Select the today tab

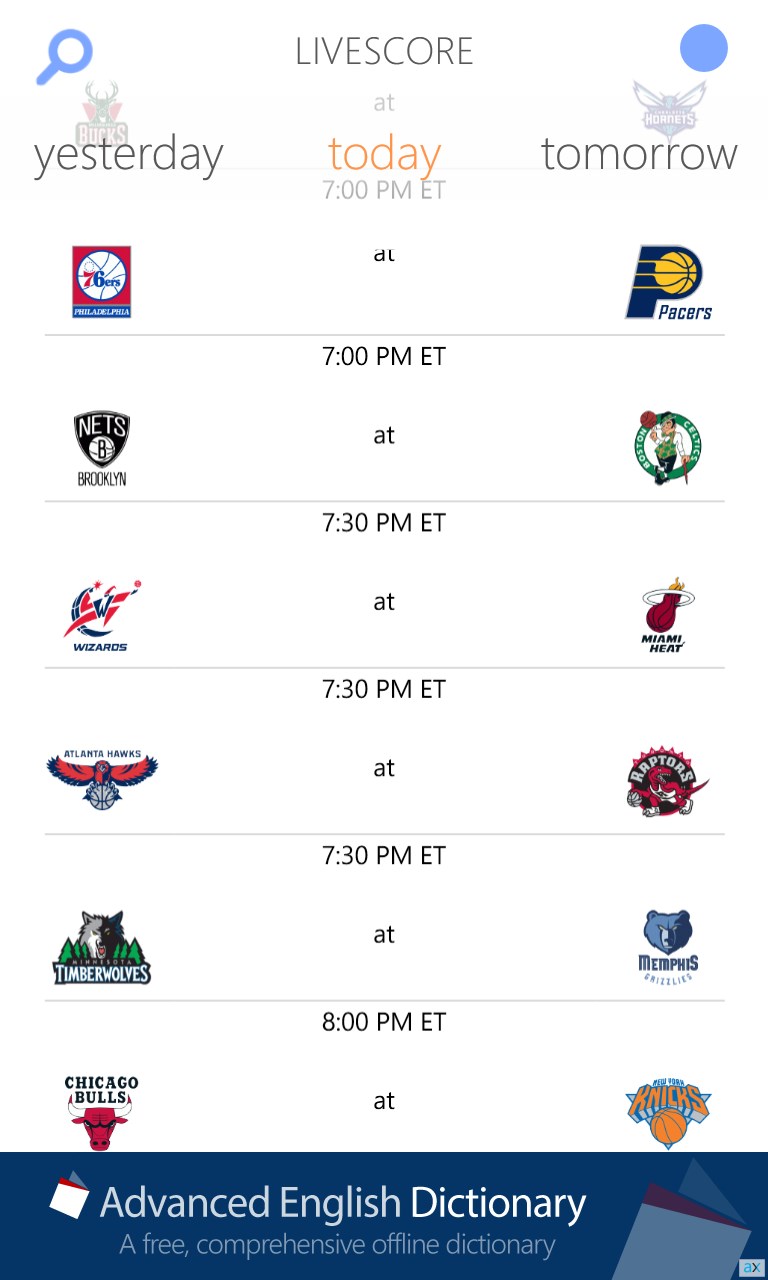(x=384, y=154)
